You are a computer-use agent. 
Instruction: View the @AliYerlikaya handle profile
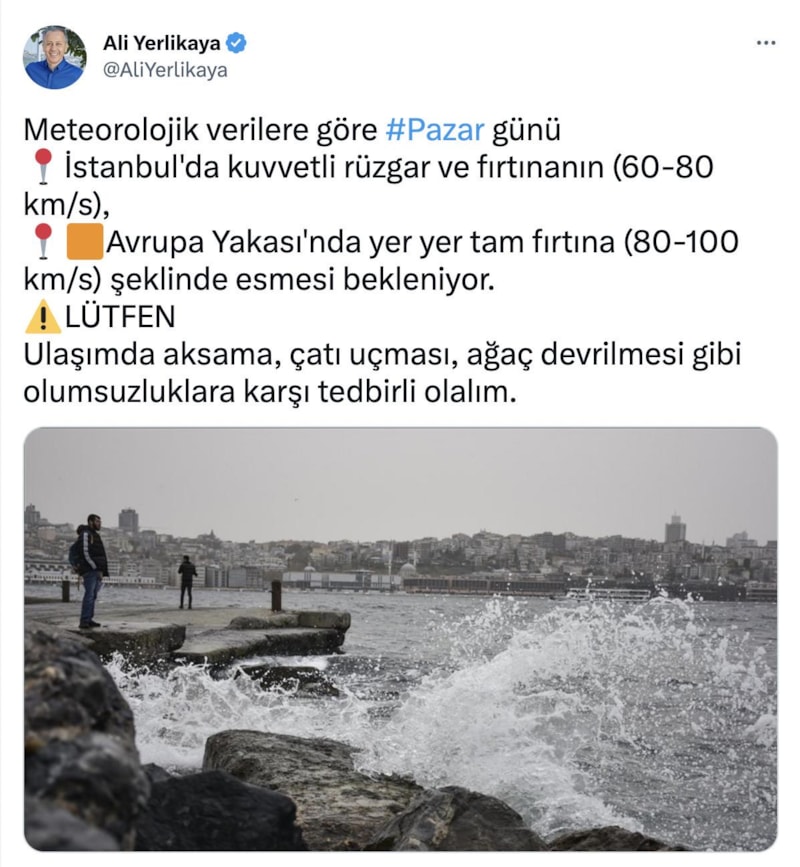coord(165,70)
